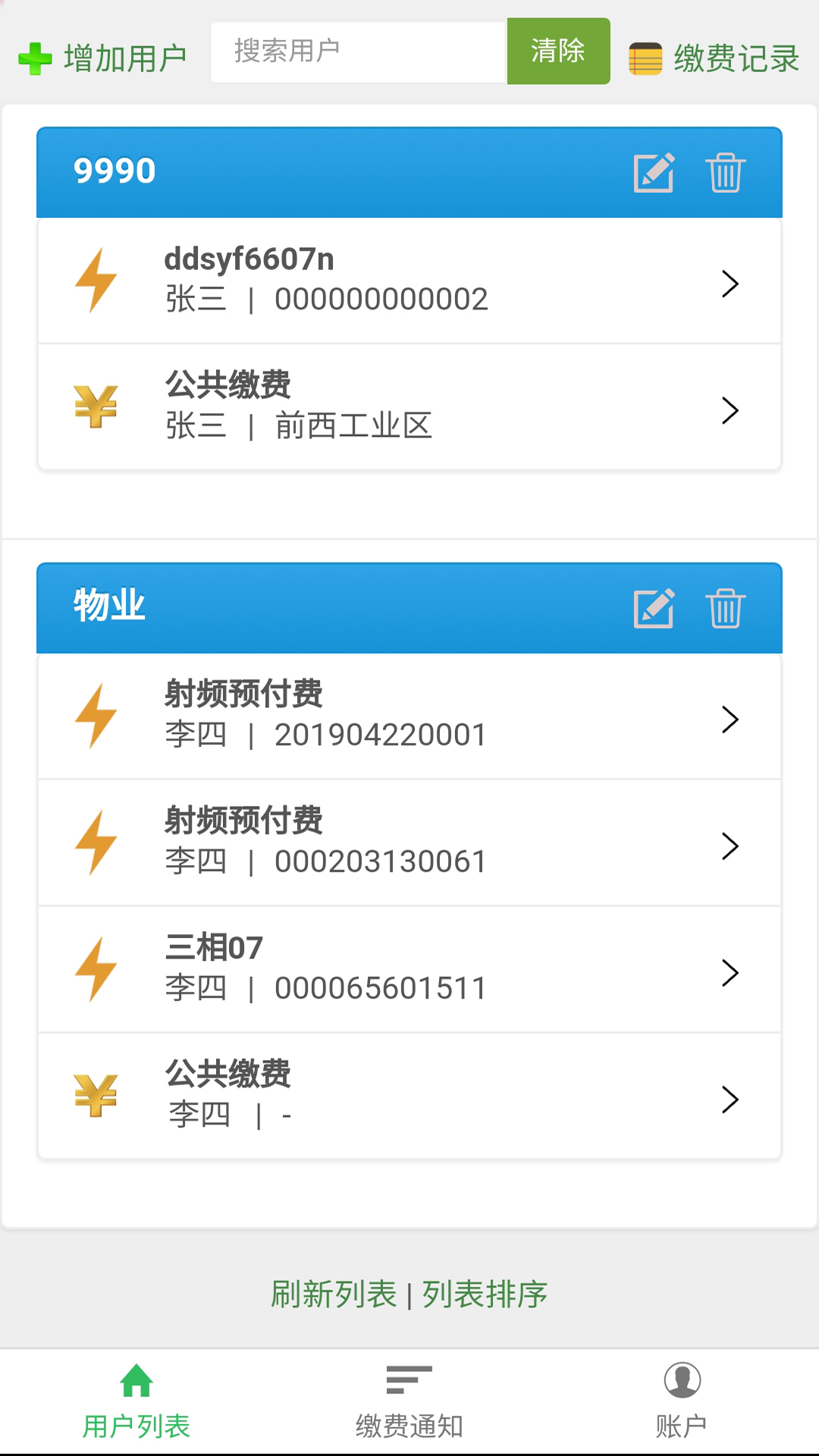The image size is (819, 1456).
Task: Click the ¥ icon next to 公共缴费 under 李四
Action: (96, 1094)
